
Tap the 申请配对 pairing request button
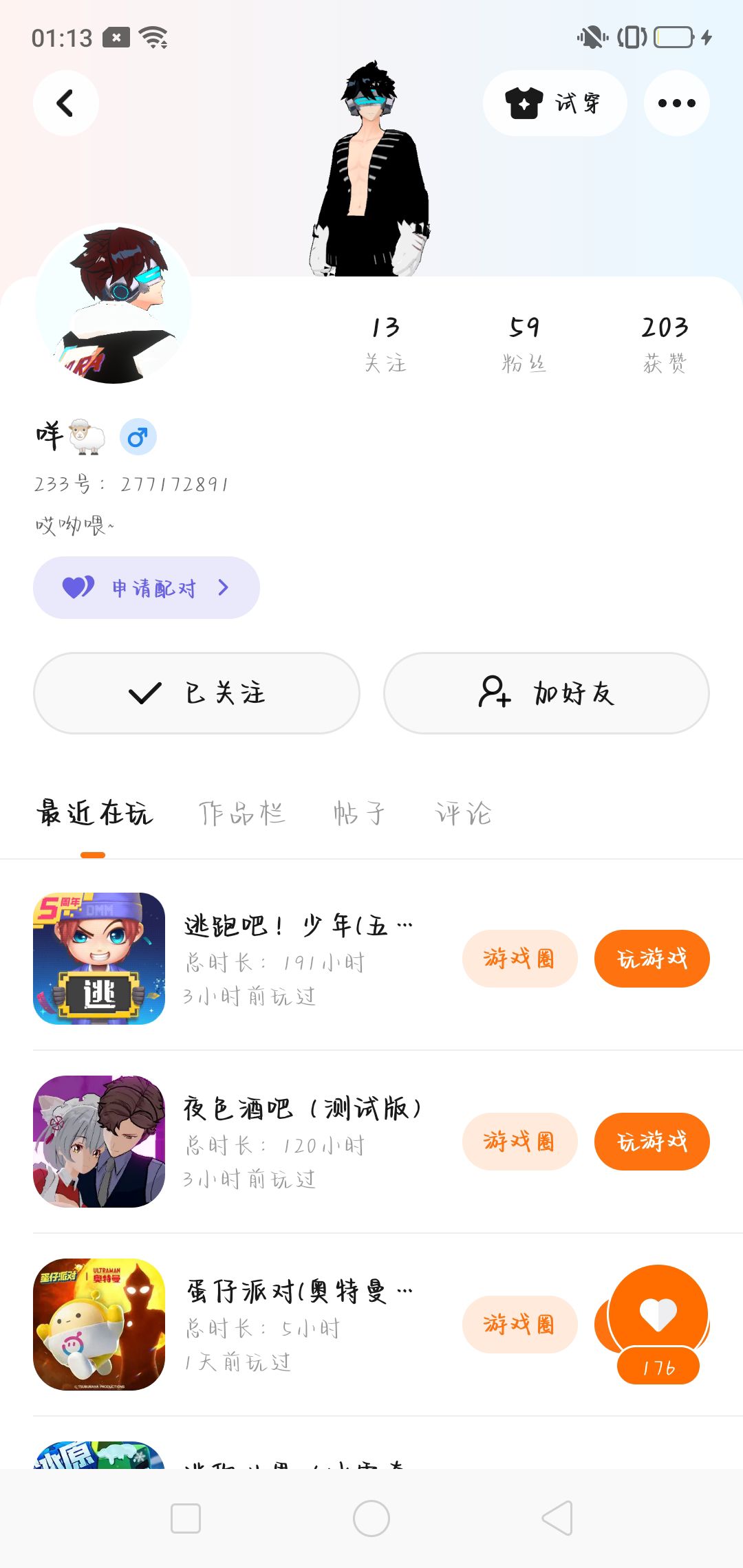pos(147,587)
